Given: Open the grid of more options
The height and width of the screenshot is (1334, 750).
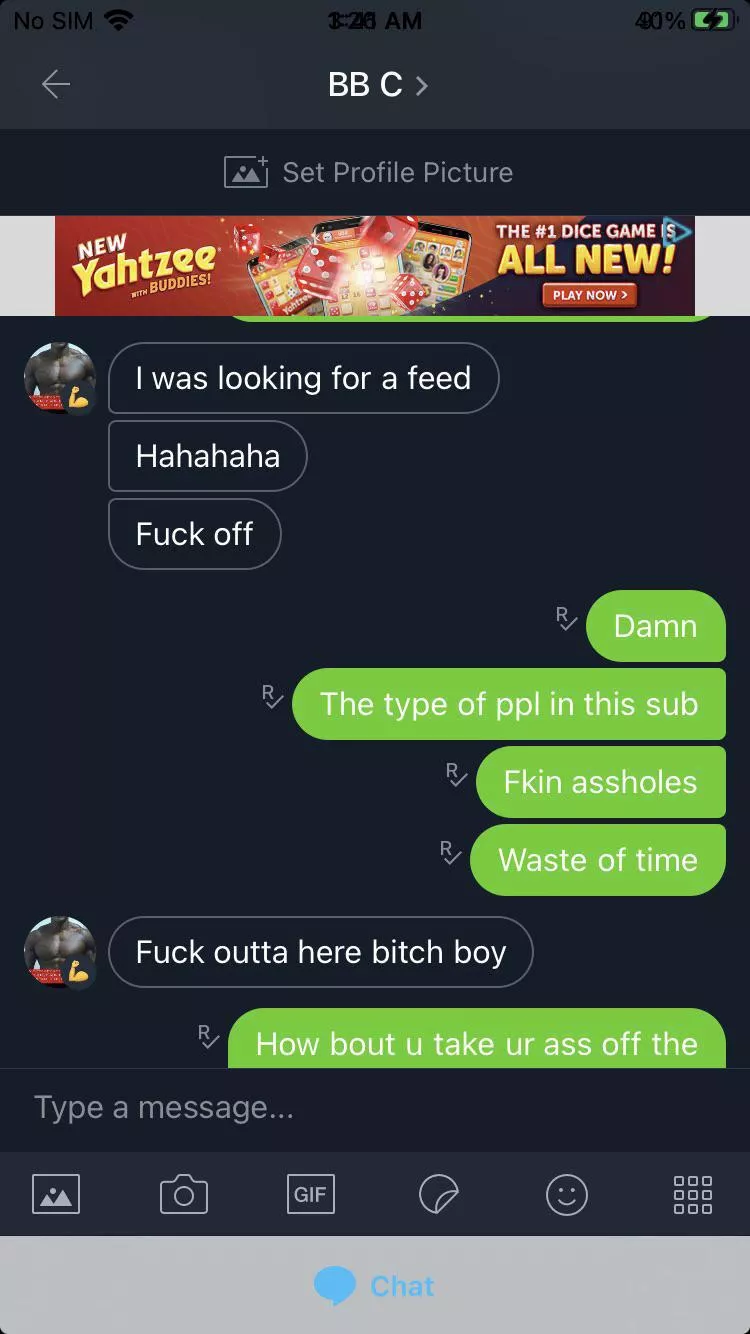Looking at the screenshot, I should click(x=693, y=1194).
